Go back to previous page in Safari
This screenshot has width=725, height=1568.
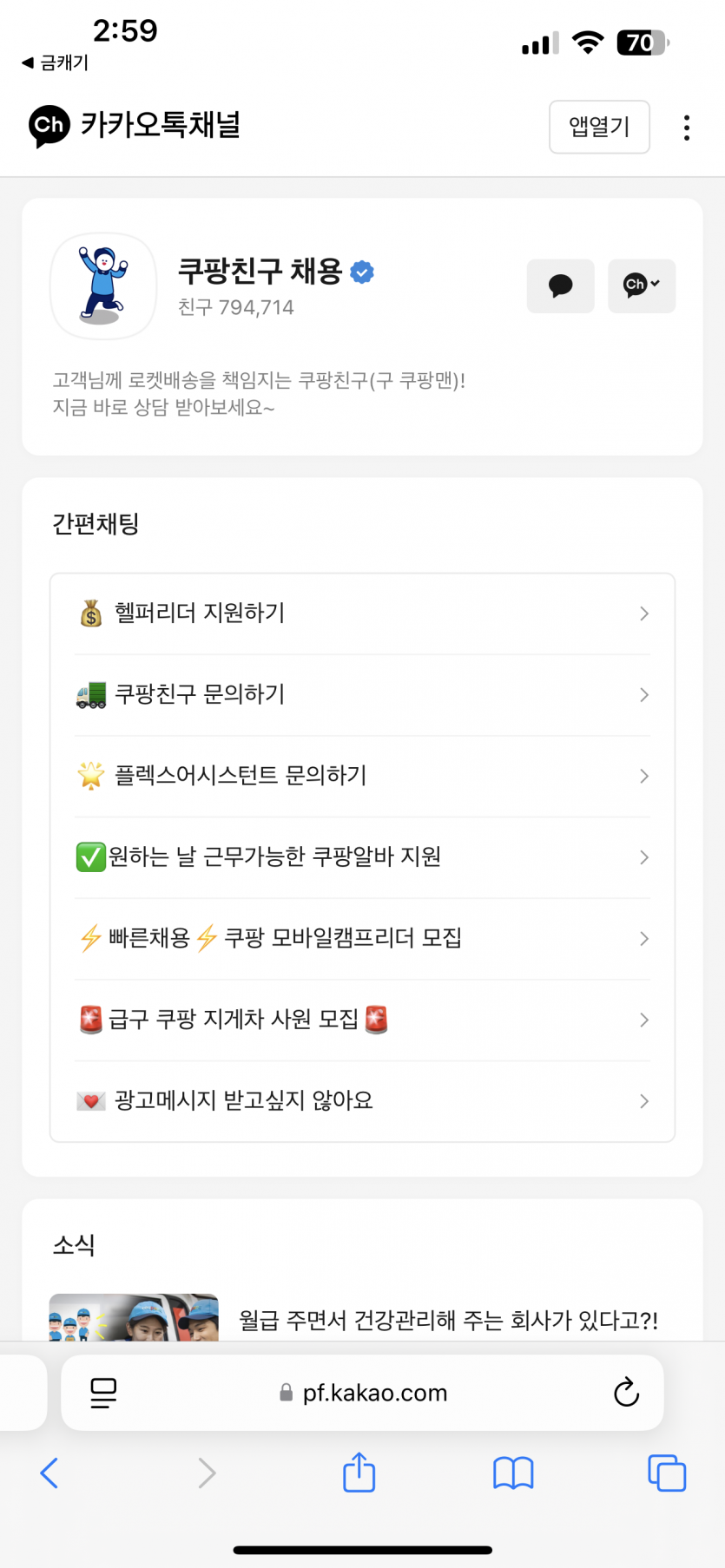coord(49,1473)
